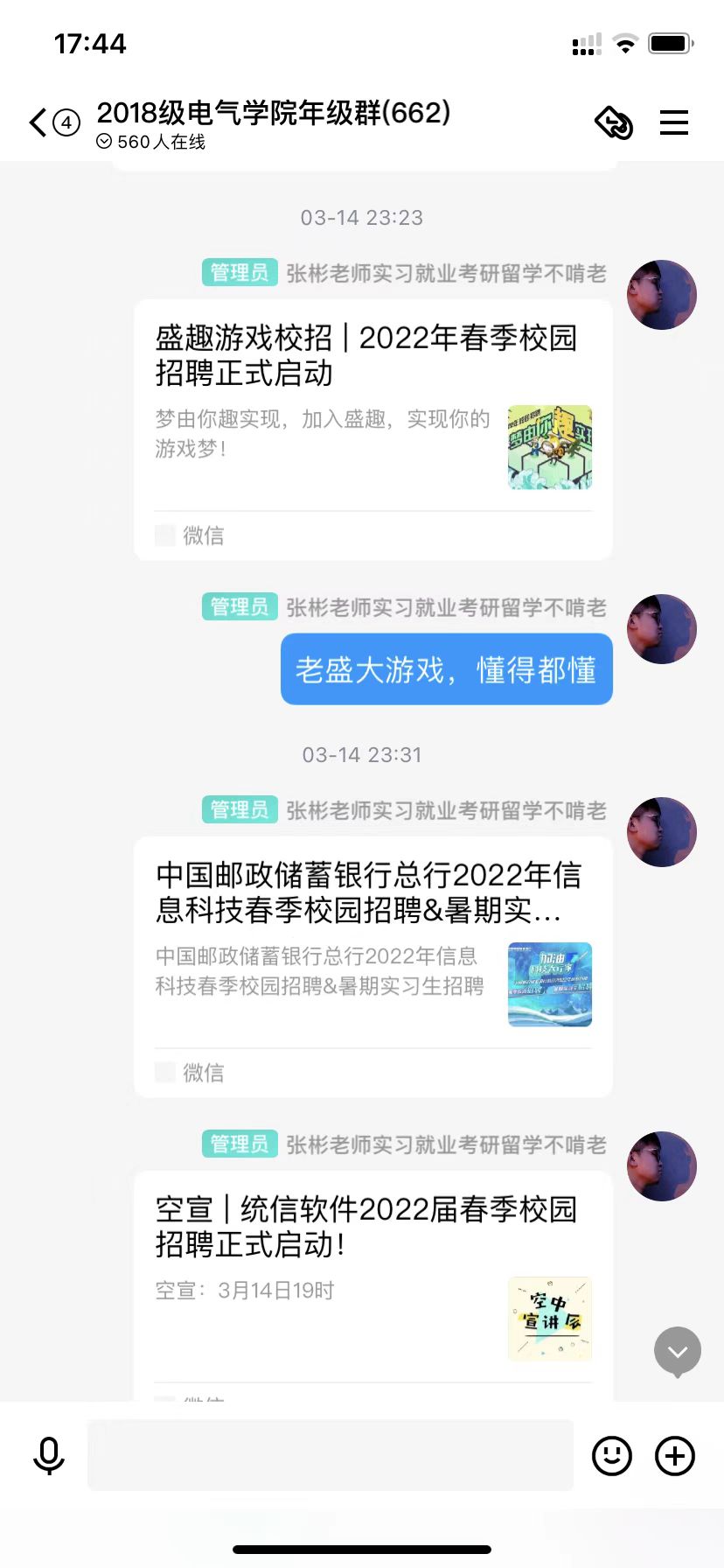Open the plus attachments menu
This screenshot has width=724, height=1568.
pos(675,1456)
